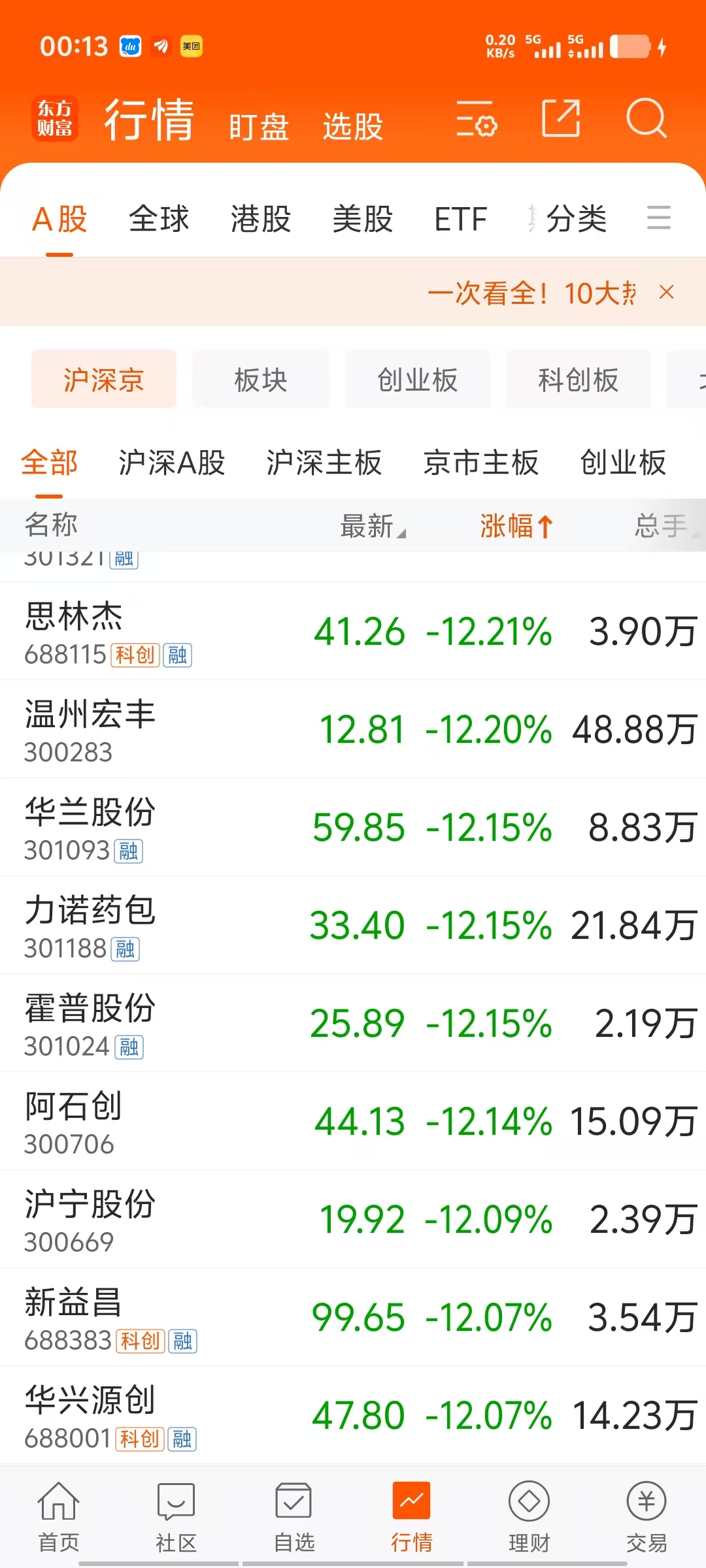706x1568 pixels.
Task: Select the ETF market tab
Action: [461, 219]
